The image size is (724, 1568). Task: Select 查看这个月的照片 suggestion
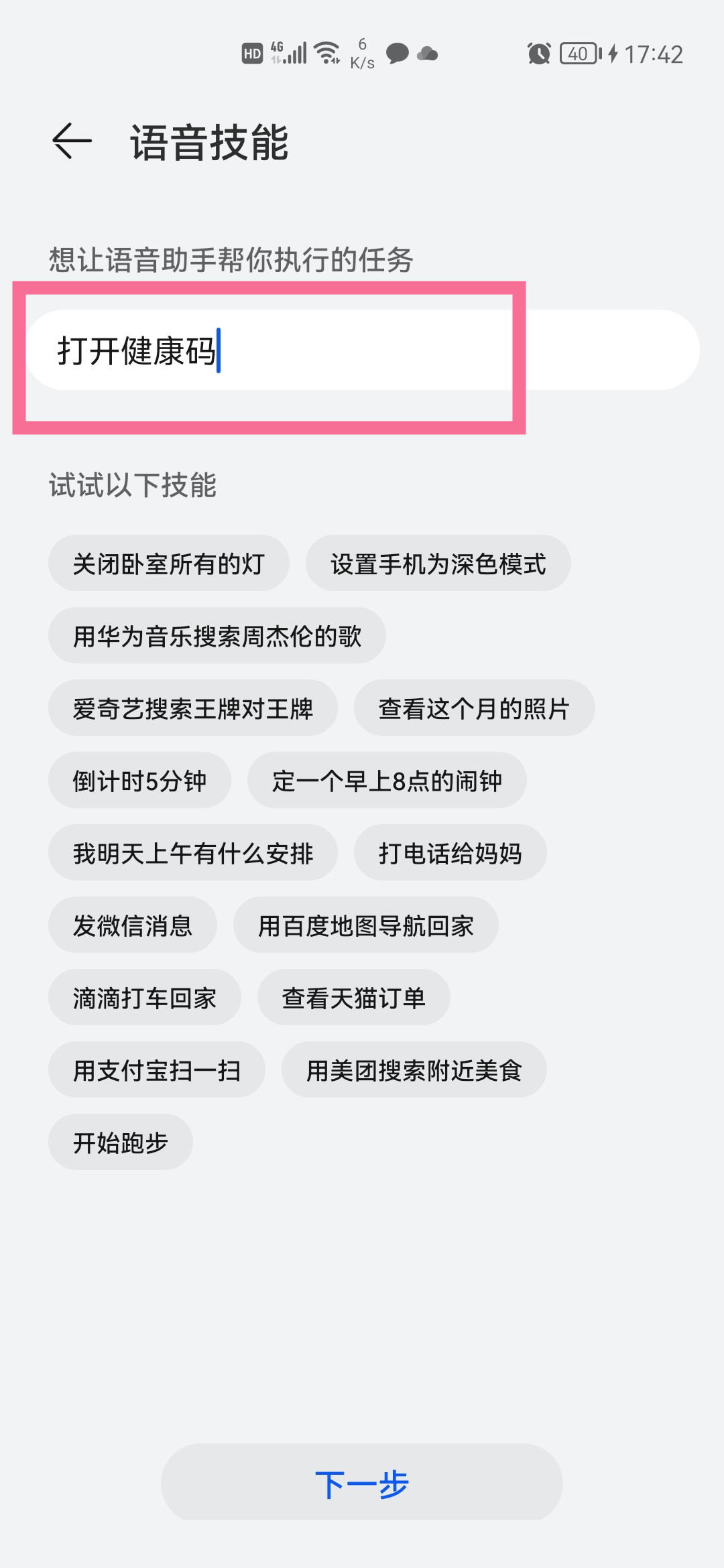(x=474, y=708)
